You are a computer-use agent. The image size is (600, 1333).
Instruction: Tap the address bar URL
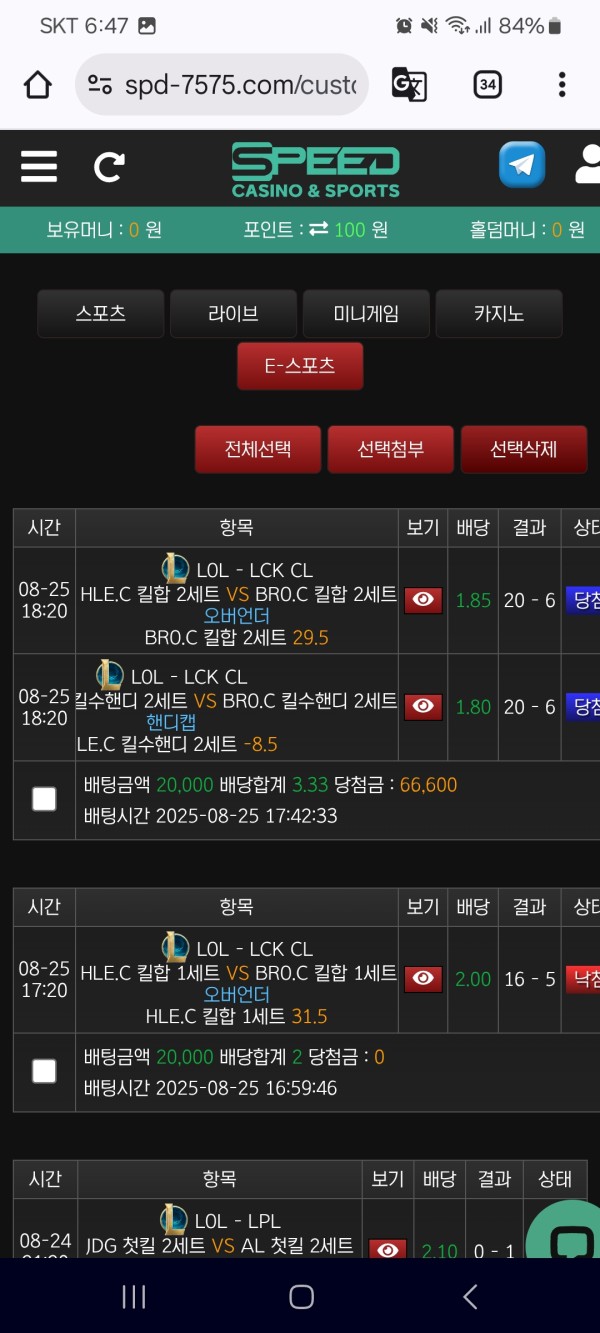click(240, 85)
